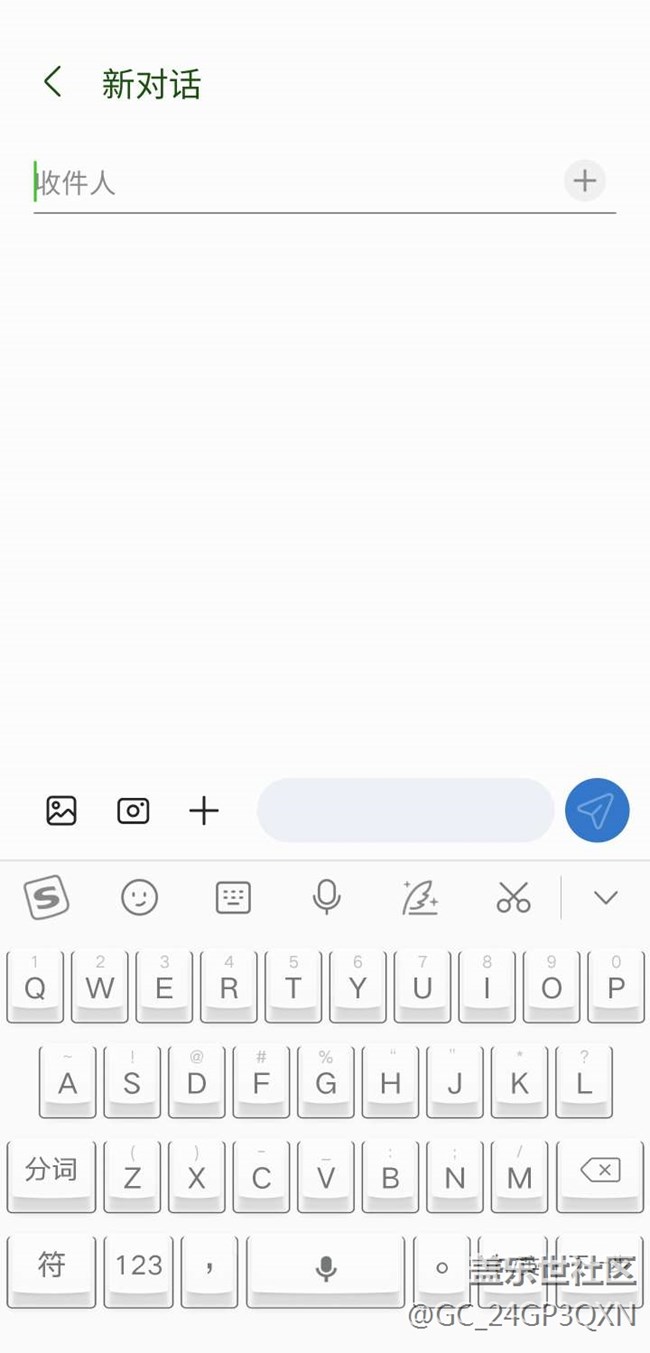Open the feather pen tool in toolbar
650x1353 pixels.
[420, 897]
